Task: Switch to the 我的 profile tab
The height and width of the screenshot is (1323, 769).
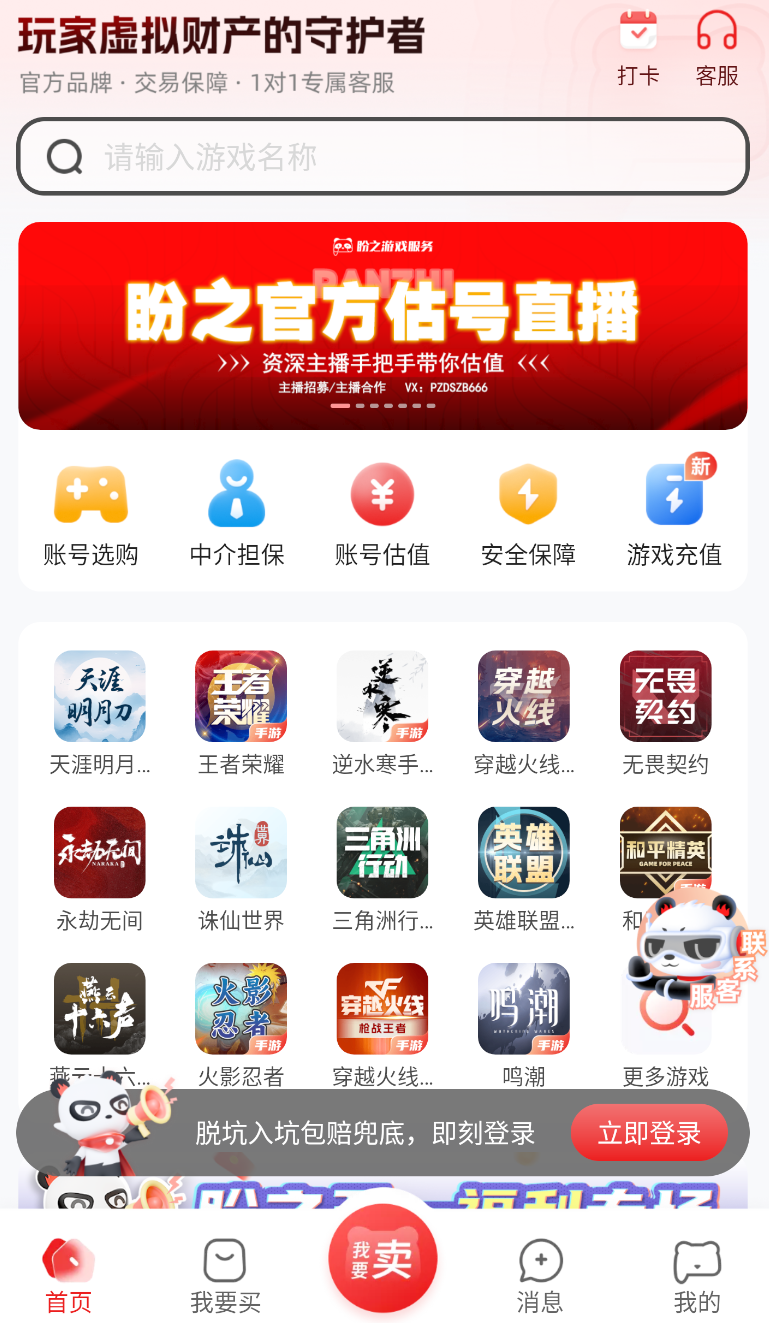Action: coord(697,1275)
